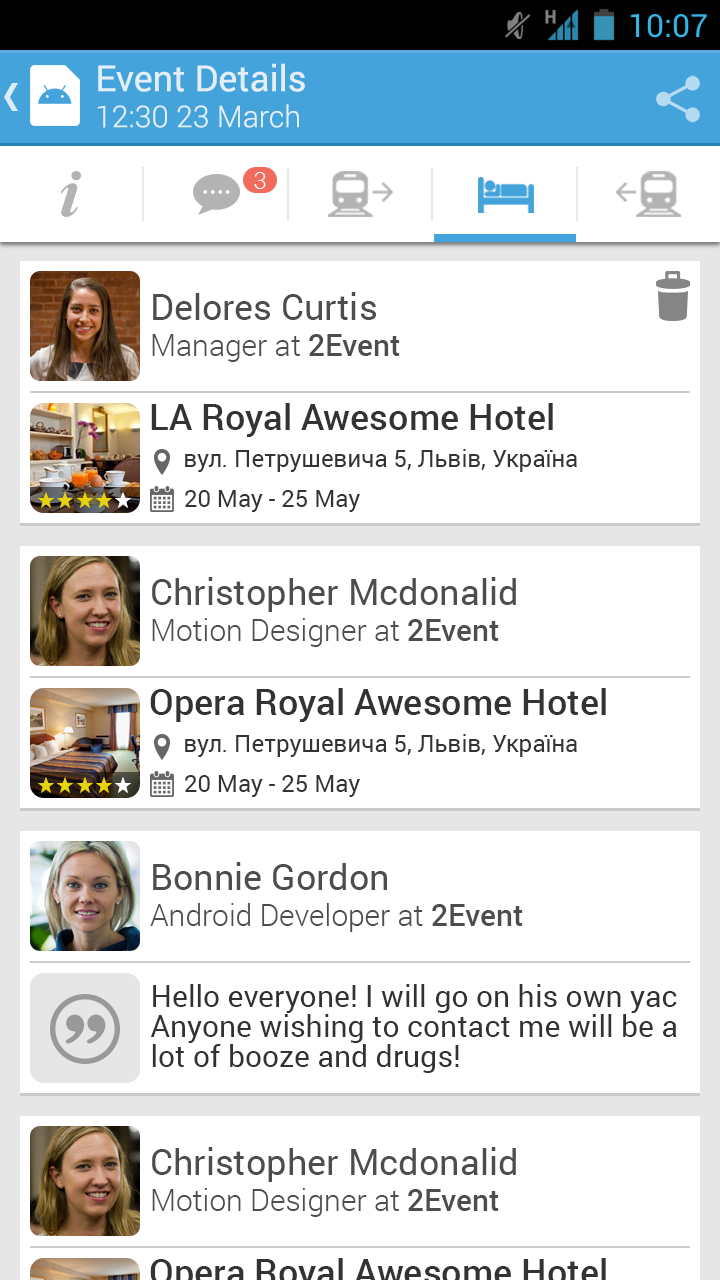Switch to the return train tab
This screenshot has width=720, height=1280.
click(648, 193)
